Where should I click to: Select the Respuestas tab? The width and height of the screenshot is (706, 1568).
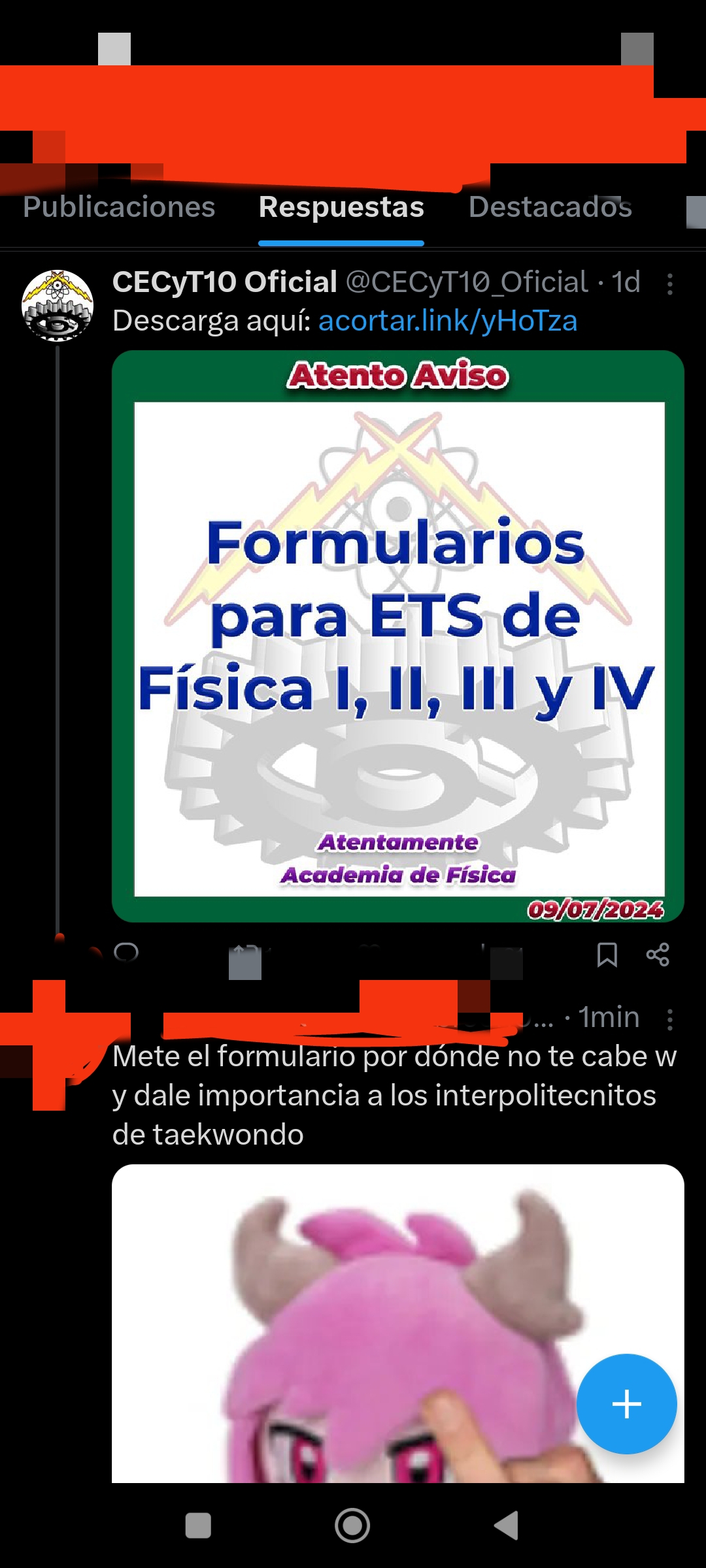(341, 208)
